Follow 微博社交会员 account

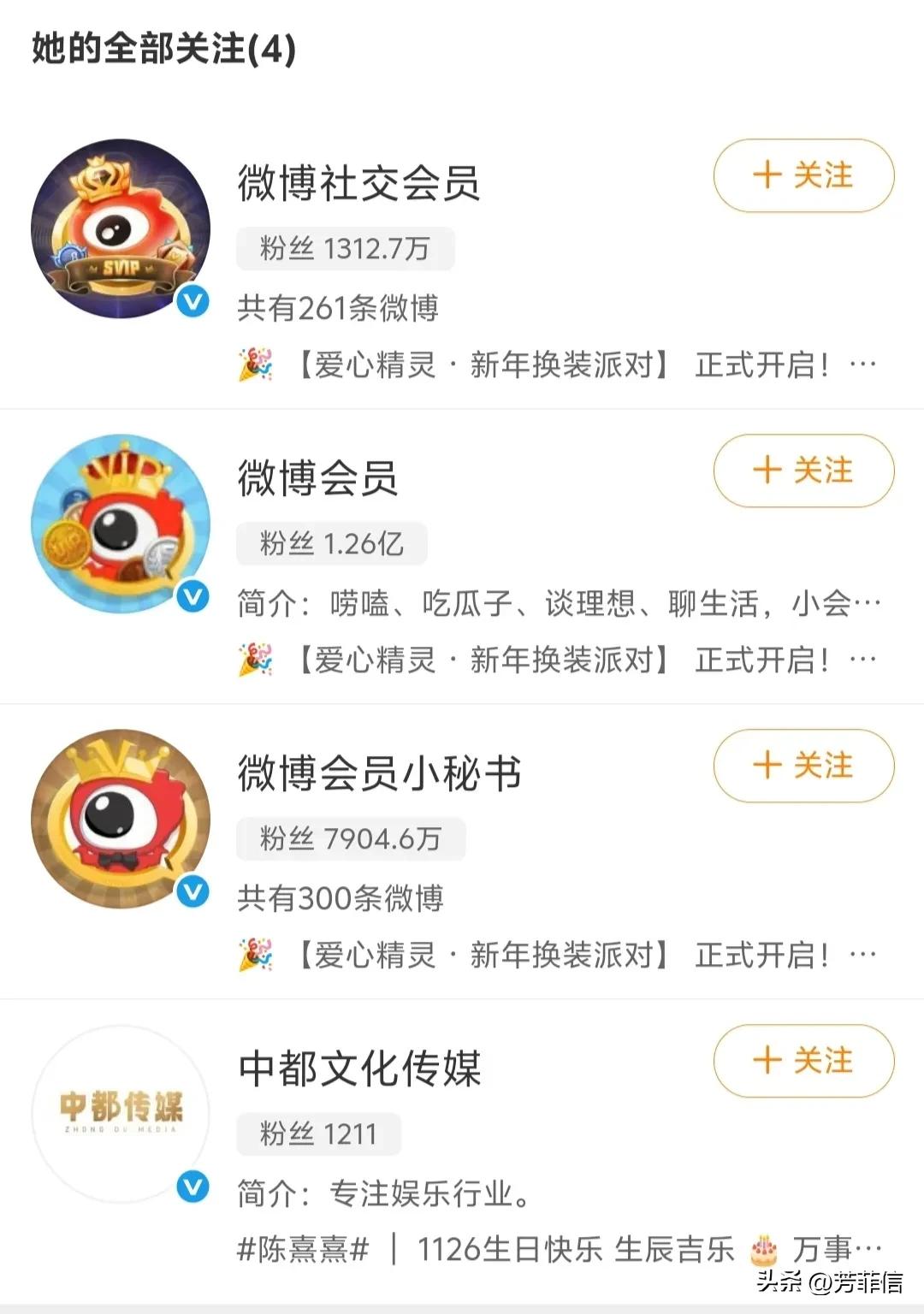click(803, 175)
